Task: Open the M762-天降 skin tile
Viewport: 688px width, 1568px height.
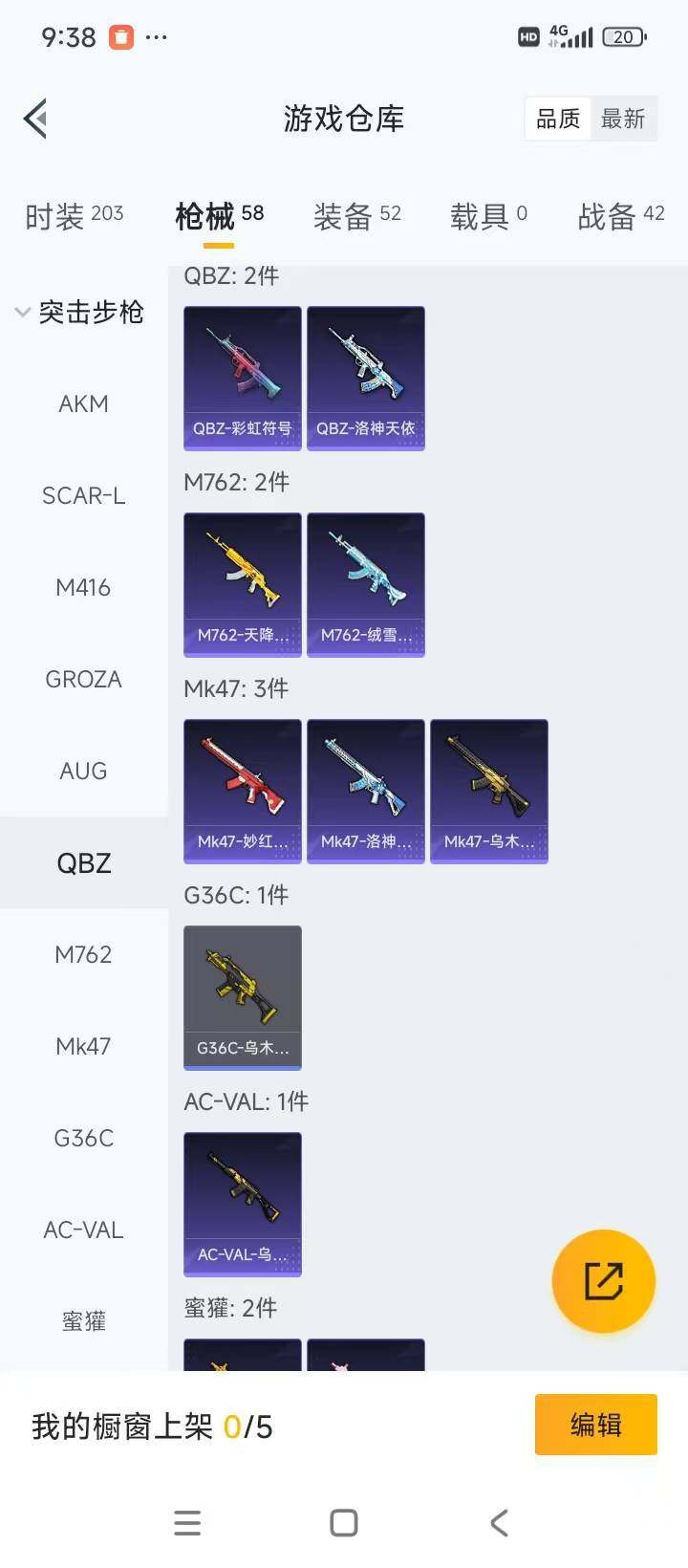Action: (243, 584)
